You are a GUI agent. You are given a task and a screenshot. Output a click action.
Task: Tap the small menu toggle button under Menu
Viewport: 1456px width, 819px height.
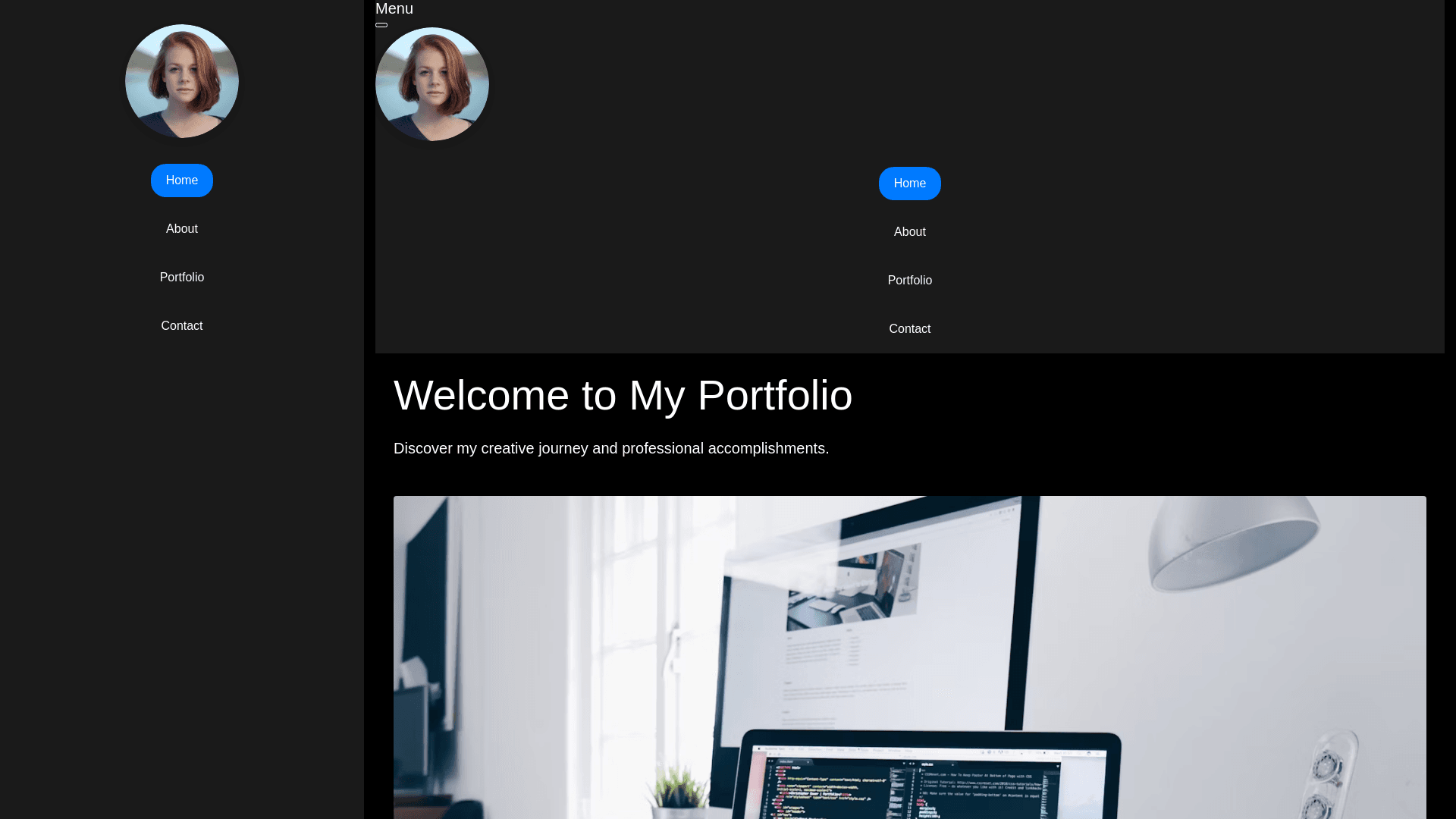[x=381, y=25]
